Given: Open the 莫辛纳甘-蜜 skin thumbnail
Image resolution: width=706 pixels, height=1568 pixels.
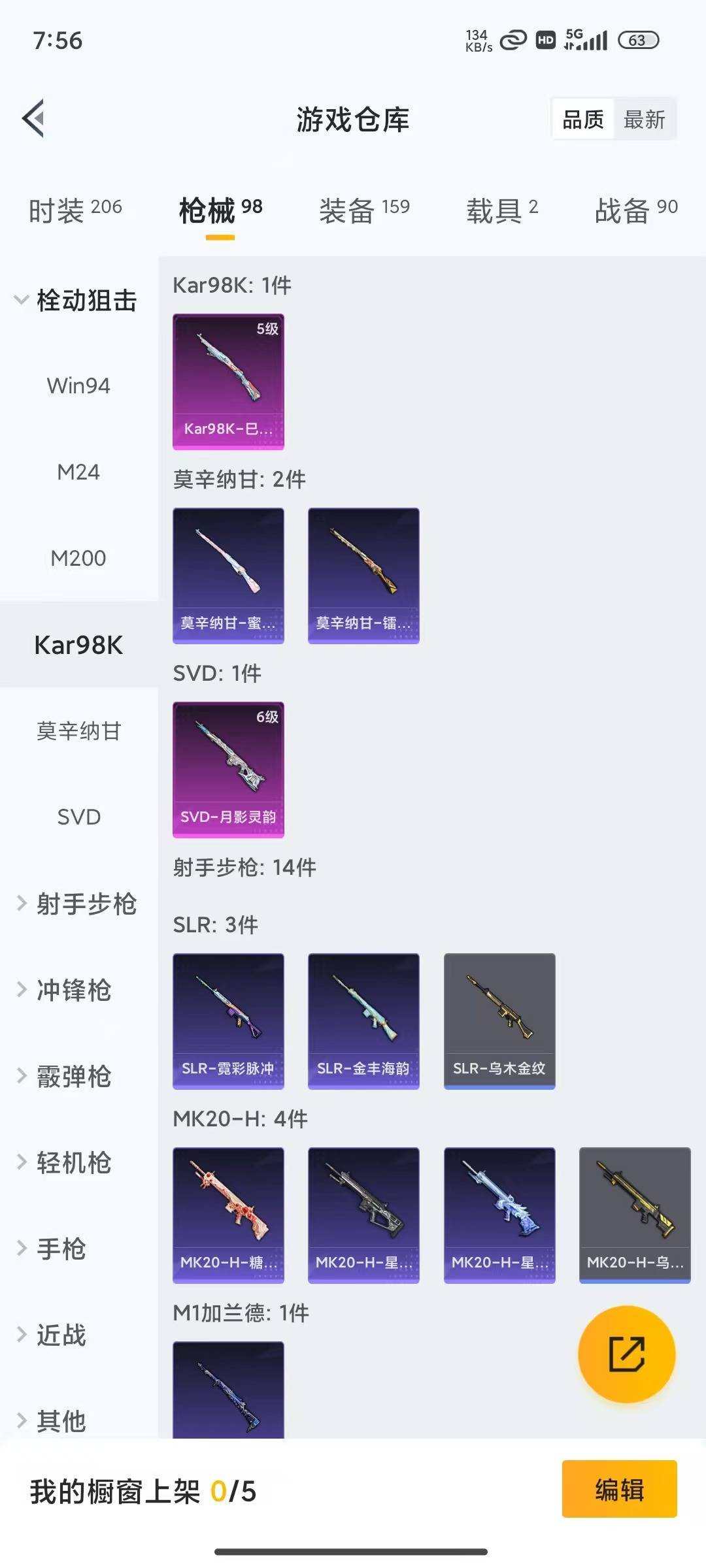Looking at the screenshot, I should (228, 575).
